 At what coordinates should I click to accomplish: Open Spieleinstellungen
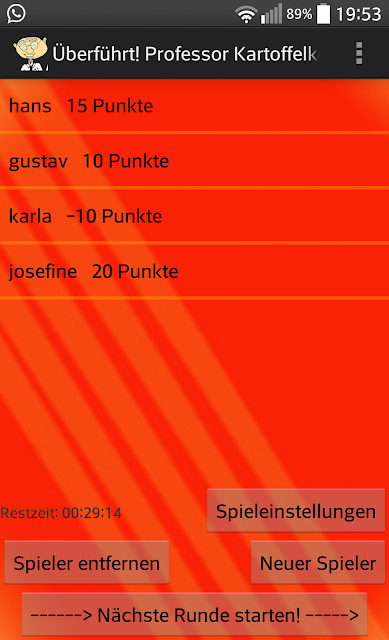coord(296,511)
